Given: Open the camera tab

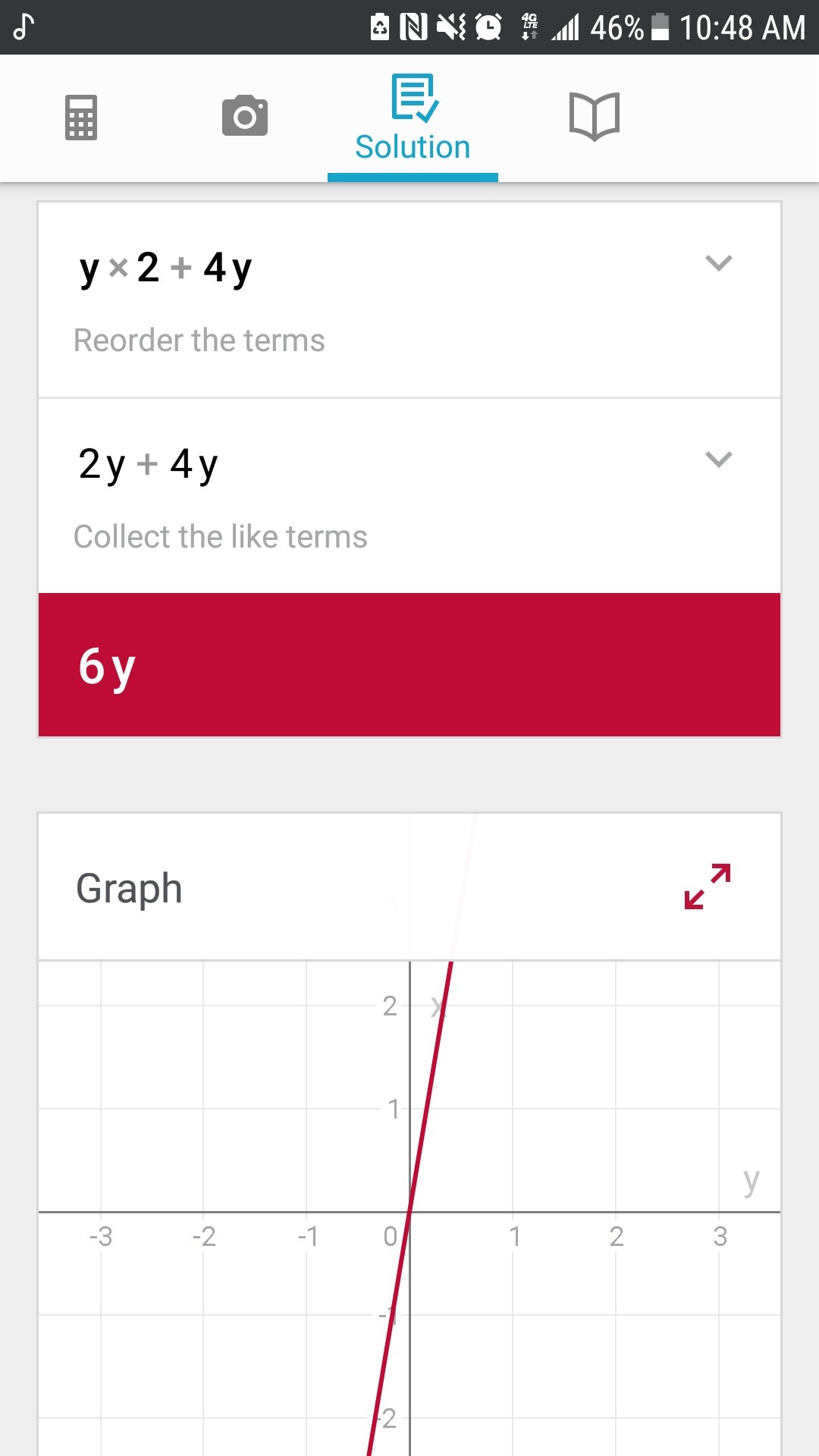Looking at the screenshot, I should pos(244,116).
